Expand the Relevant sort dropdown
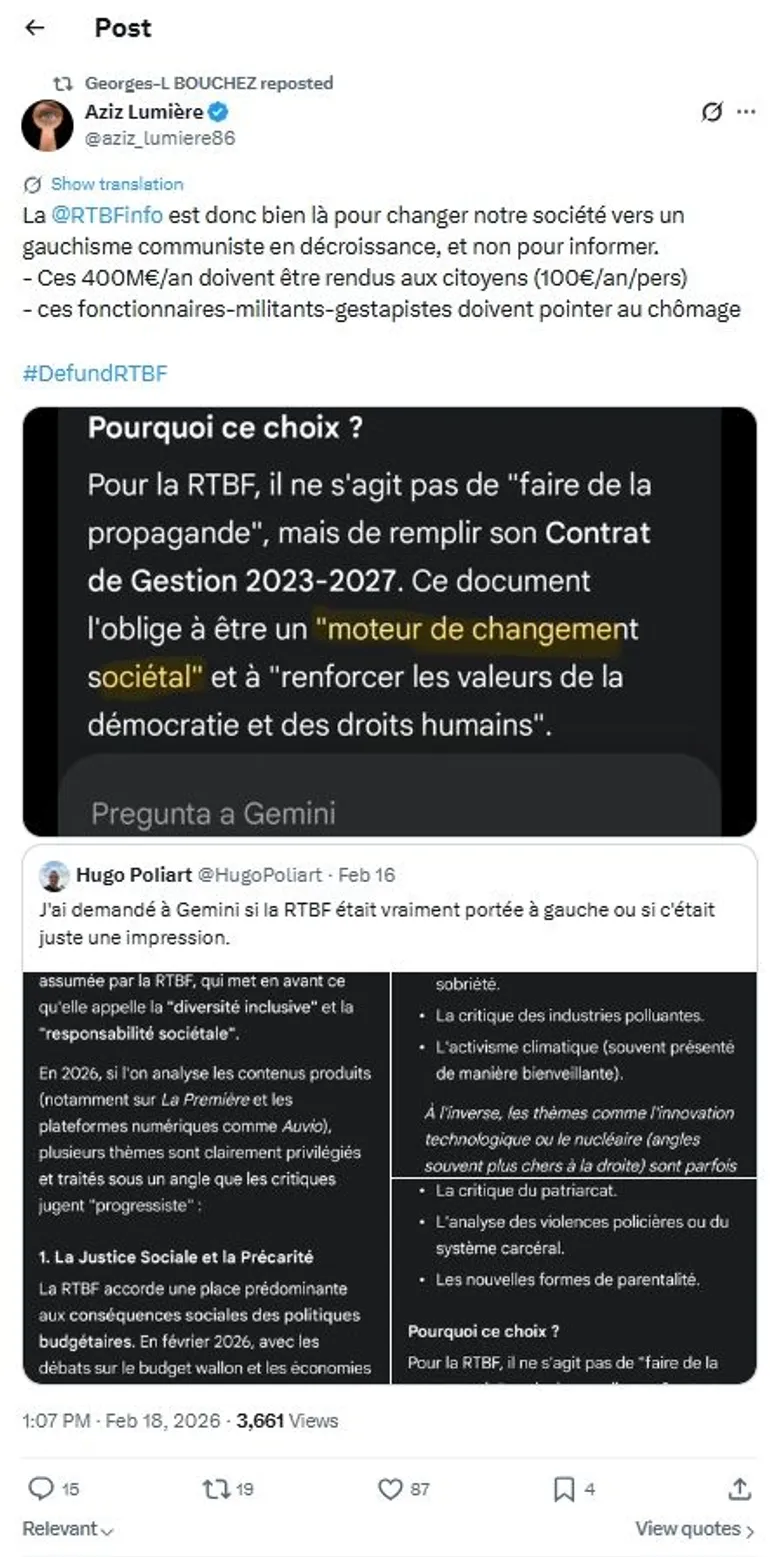The image size is (770, 1557). click(x=68, y=1529)
